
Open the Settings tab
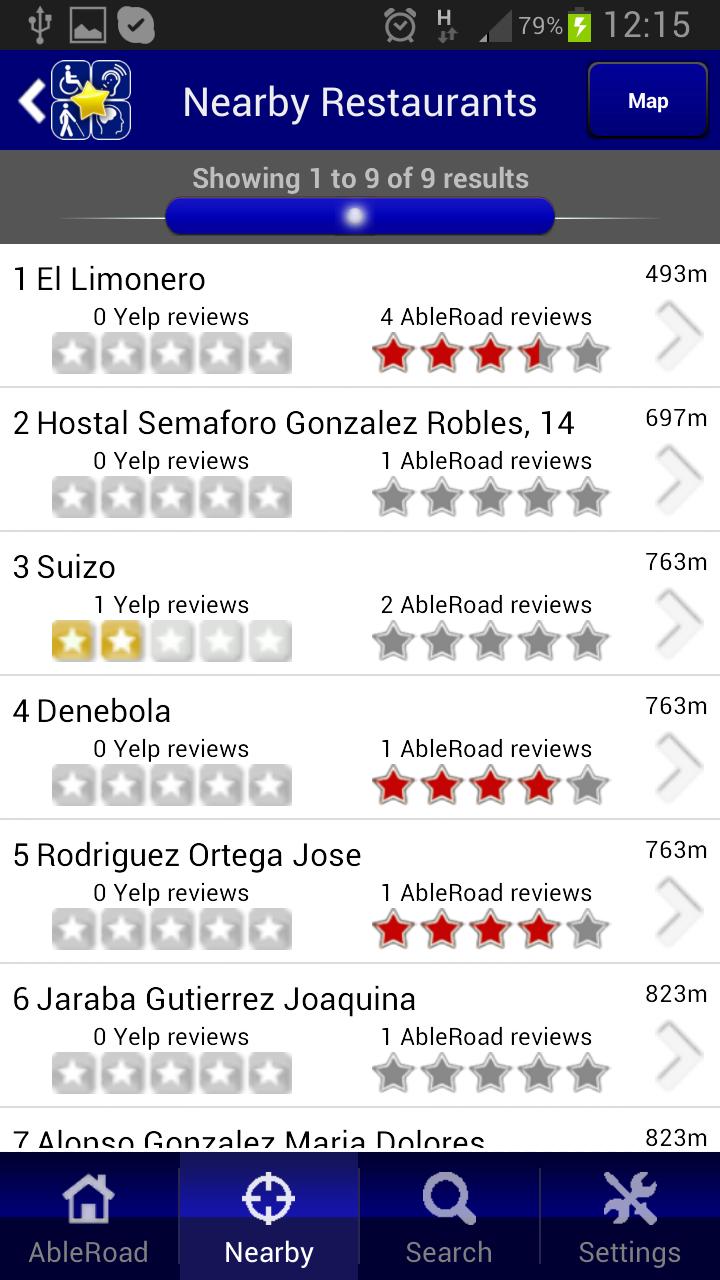pos(629,1217)
